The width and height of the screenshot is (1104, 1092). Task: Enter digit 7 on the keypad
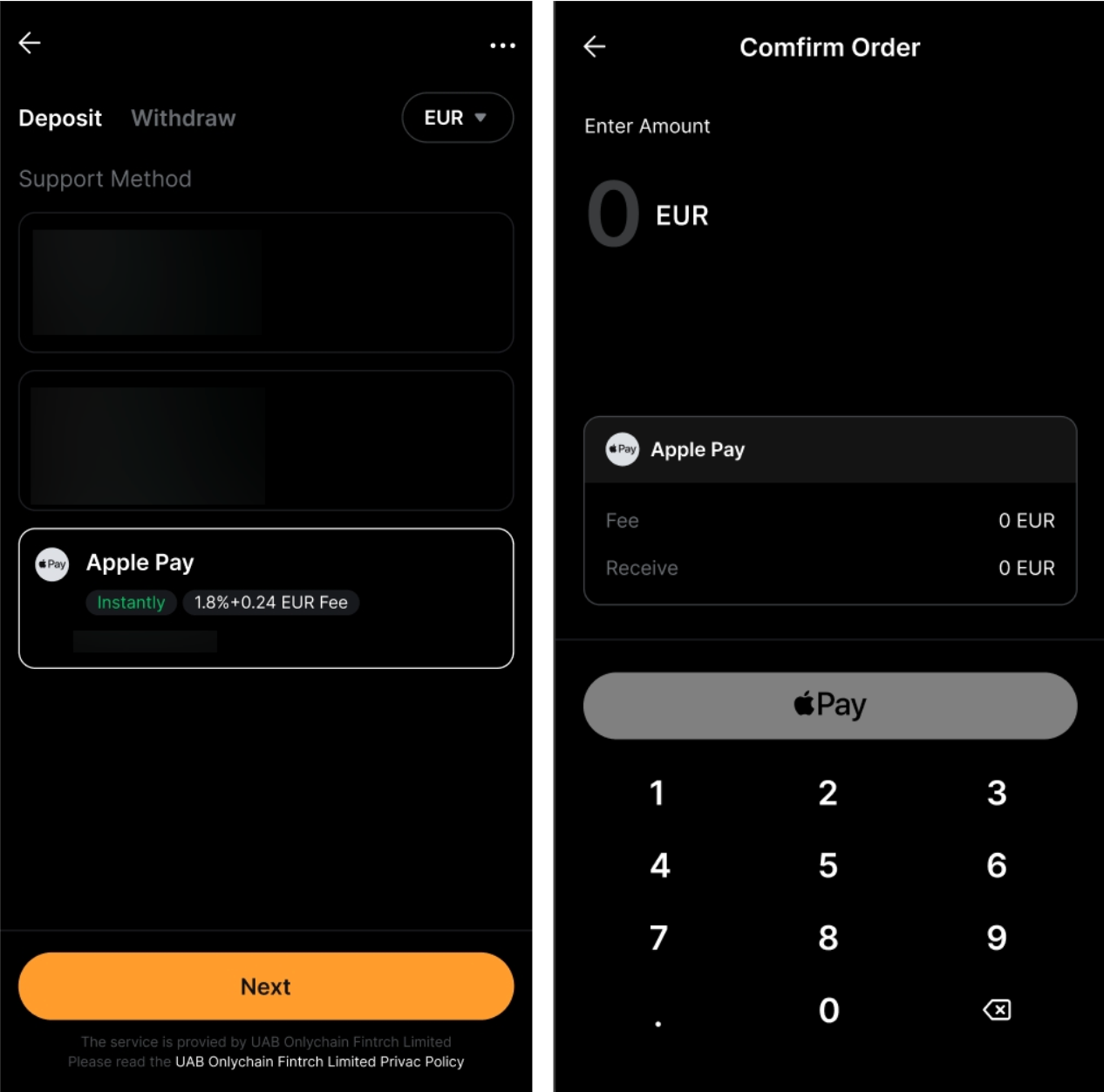(658, 938)
